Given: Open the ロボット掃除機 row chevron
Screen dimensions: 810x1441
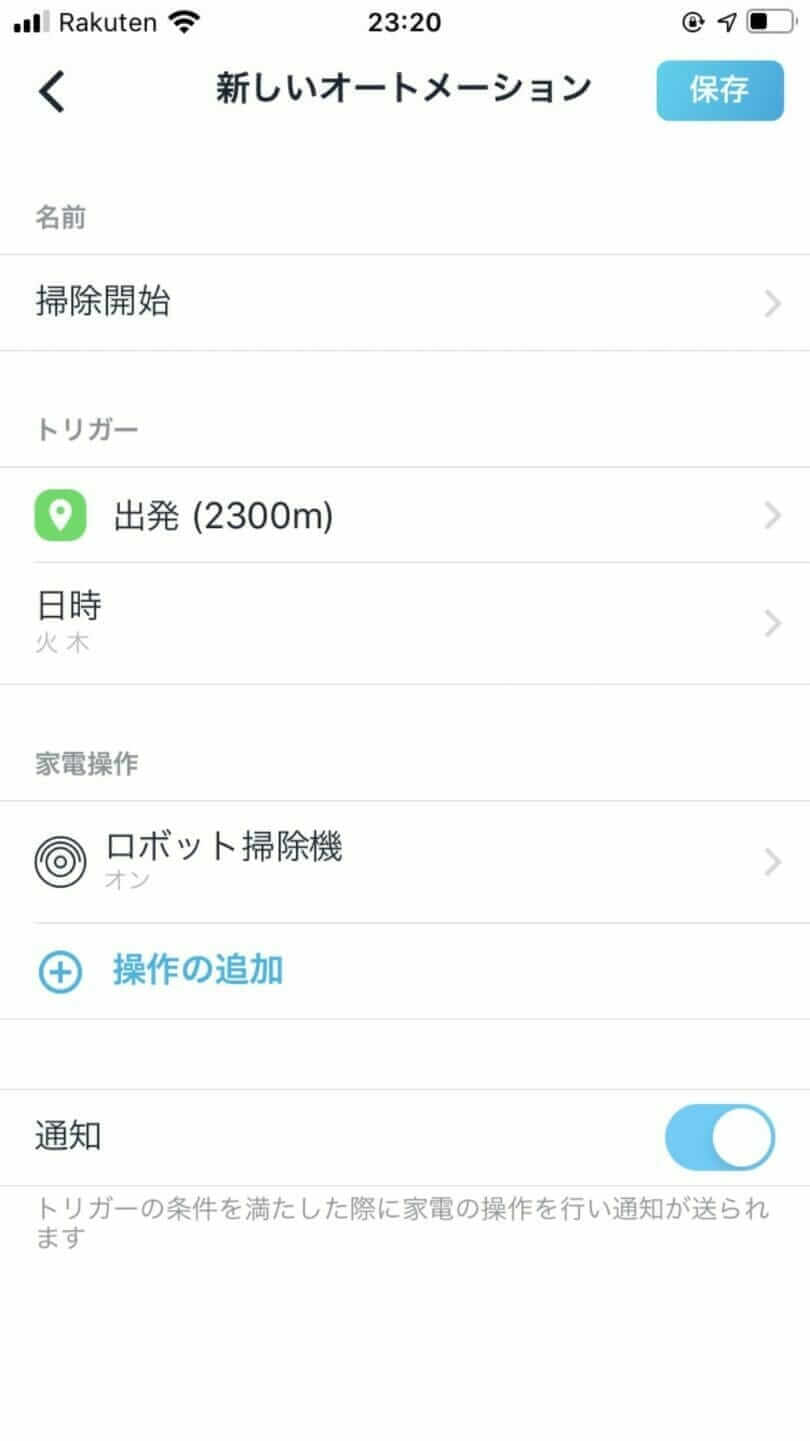Looking at the screenshot, I should click(x=771, y=861).
